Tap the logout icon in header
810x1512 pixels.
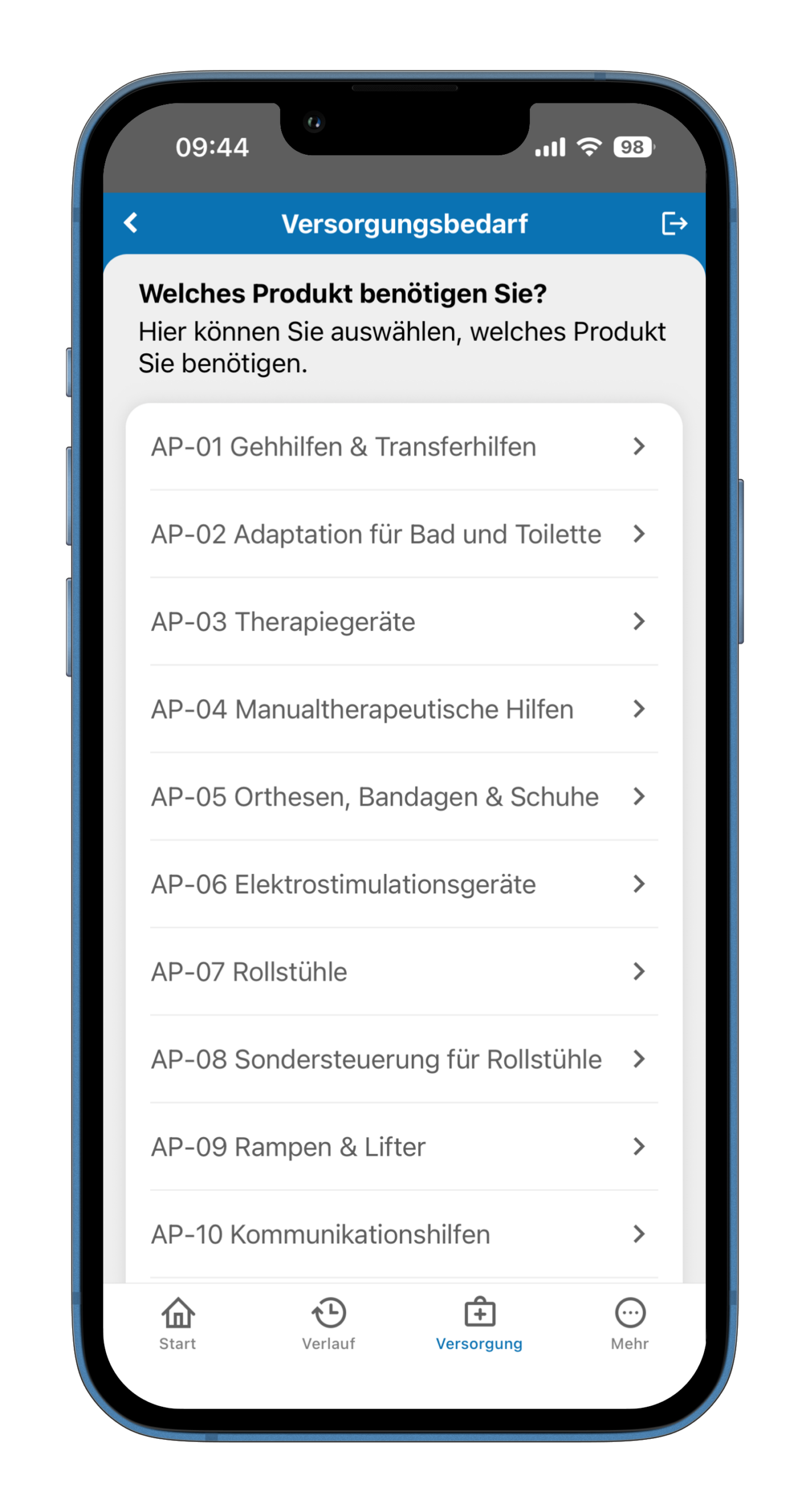(674, 223)
